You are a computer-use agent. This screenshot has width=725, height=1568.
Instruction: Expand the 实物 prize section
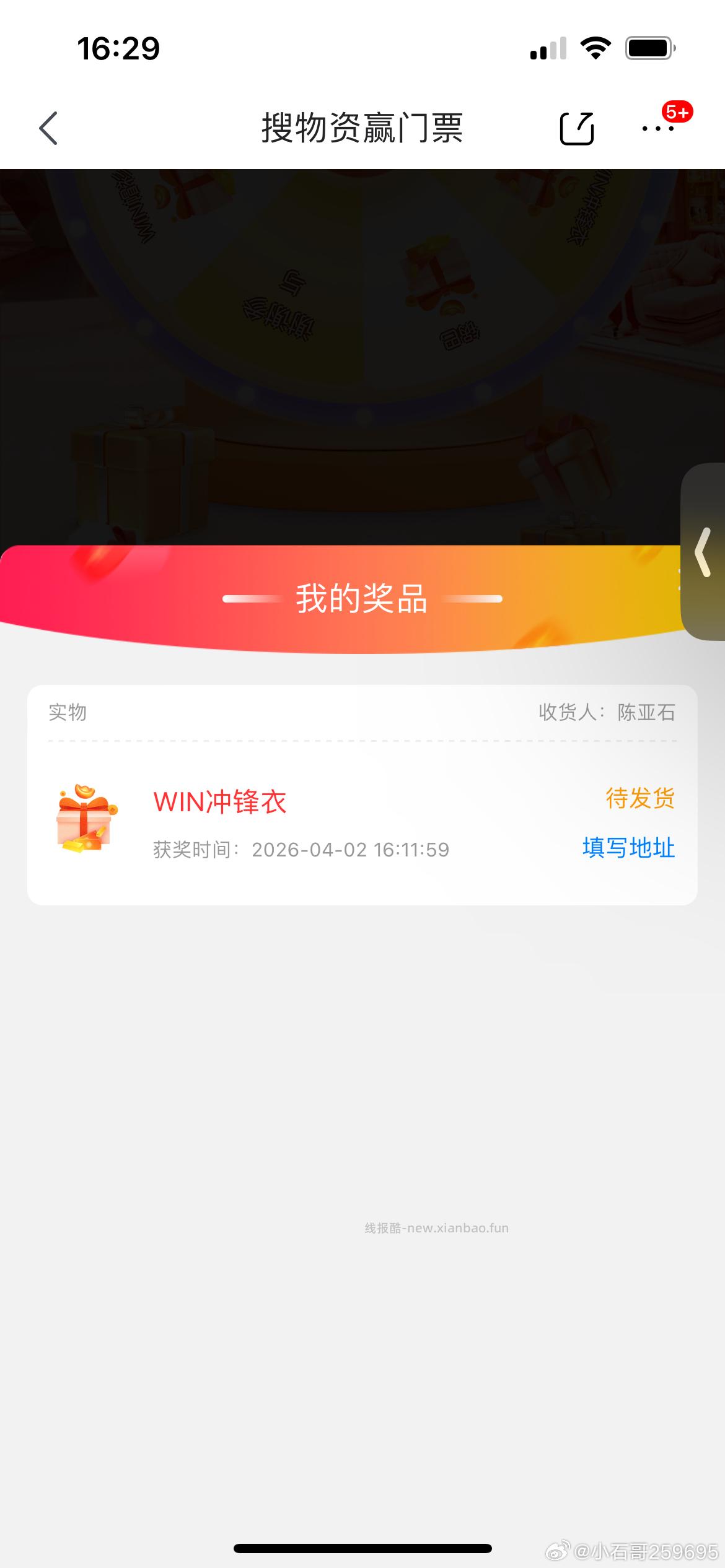pos(68,713)
